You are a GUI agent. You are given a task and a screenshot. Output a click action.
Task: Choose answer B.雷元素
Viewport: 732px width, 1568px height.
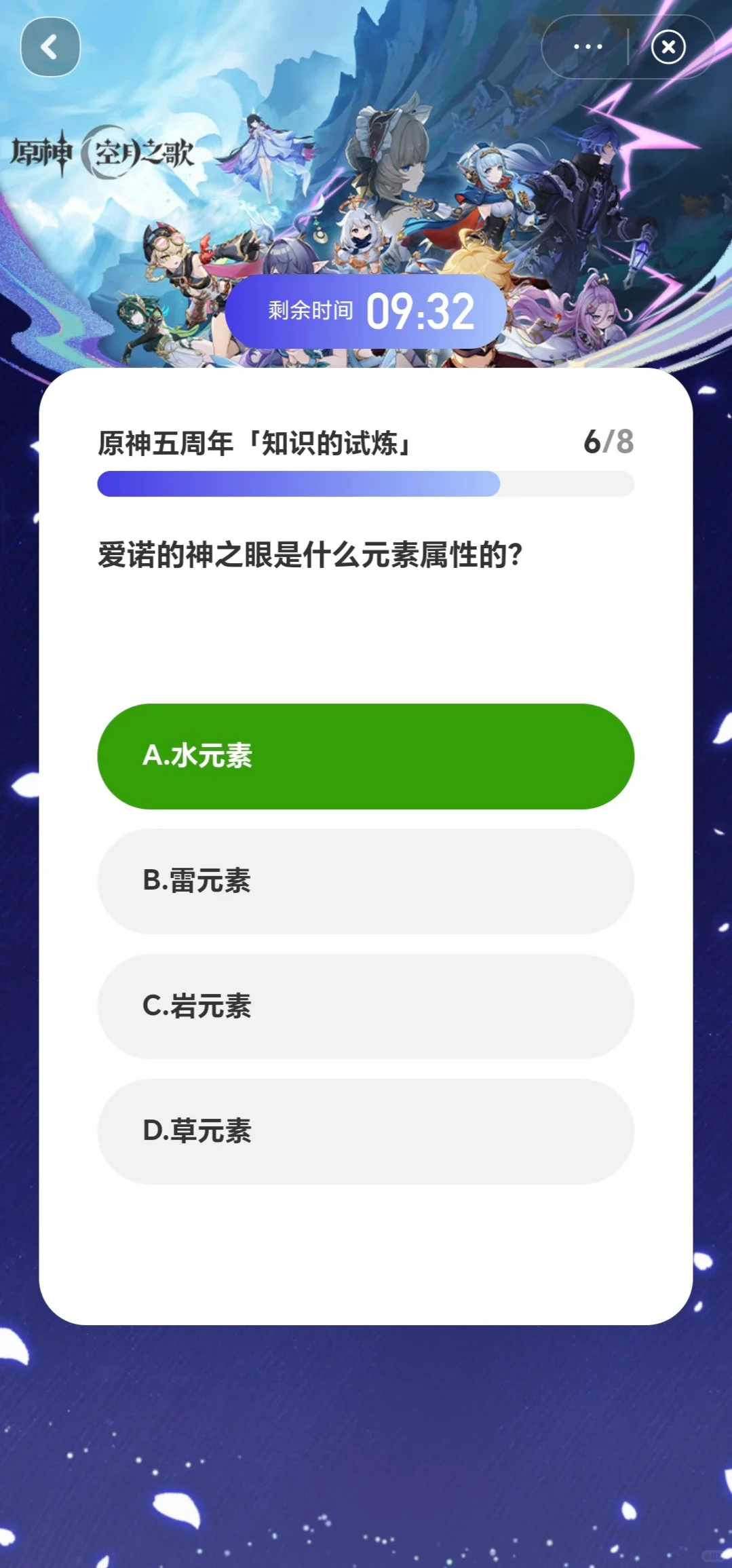pos(366,881)
